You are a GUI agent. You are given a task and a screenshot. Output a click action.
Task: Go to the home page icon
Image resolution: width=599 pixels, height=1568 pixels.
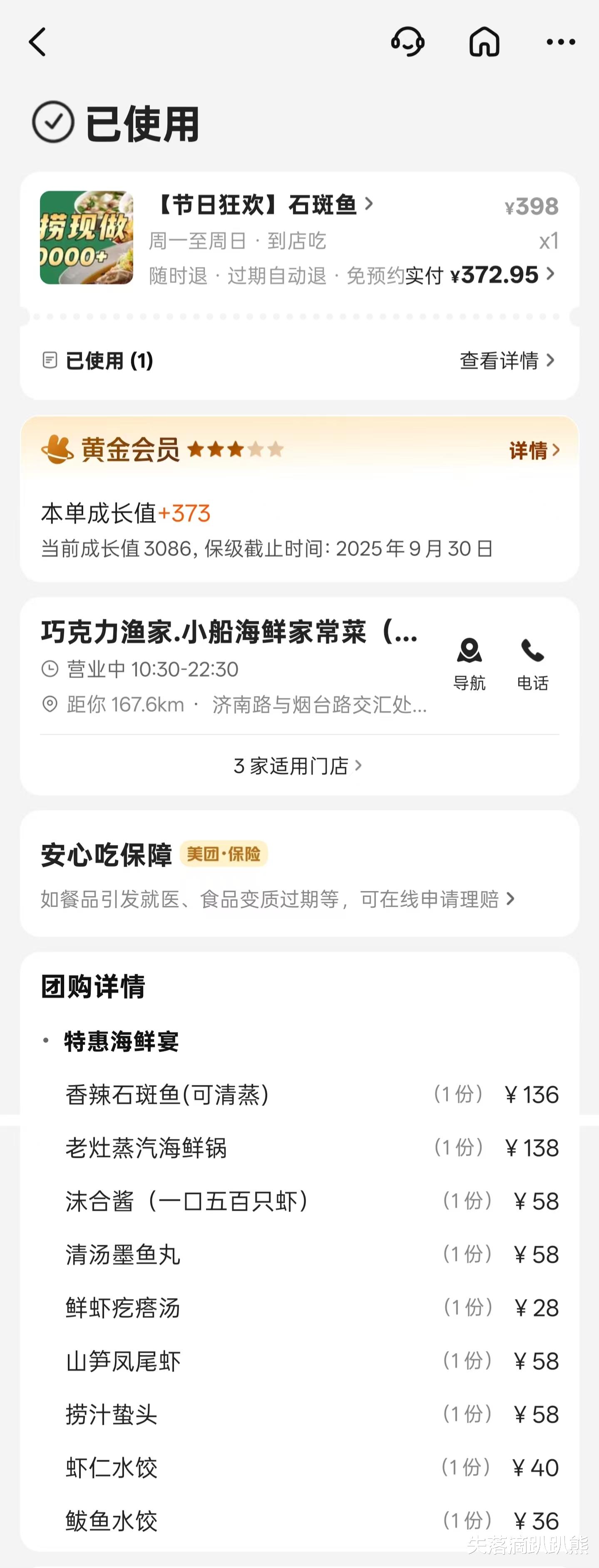tap(484, 42)
